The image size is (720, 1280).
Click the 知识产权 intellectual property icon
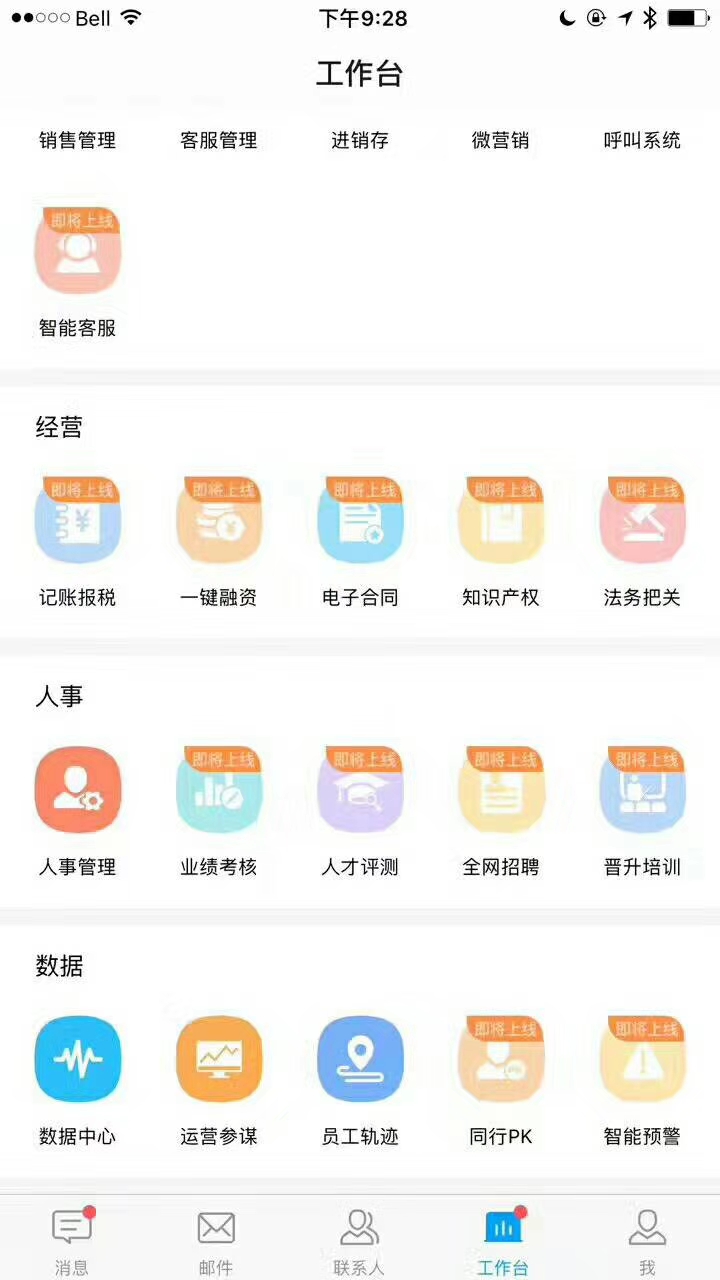(501, 519)
